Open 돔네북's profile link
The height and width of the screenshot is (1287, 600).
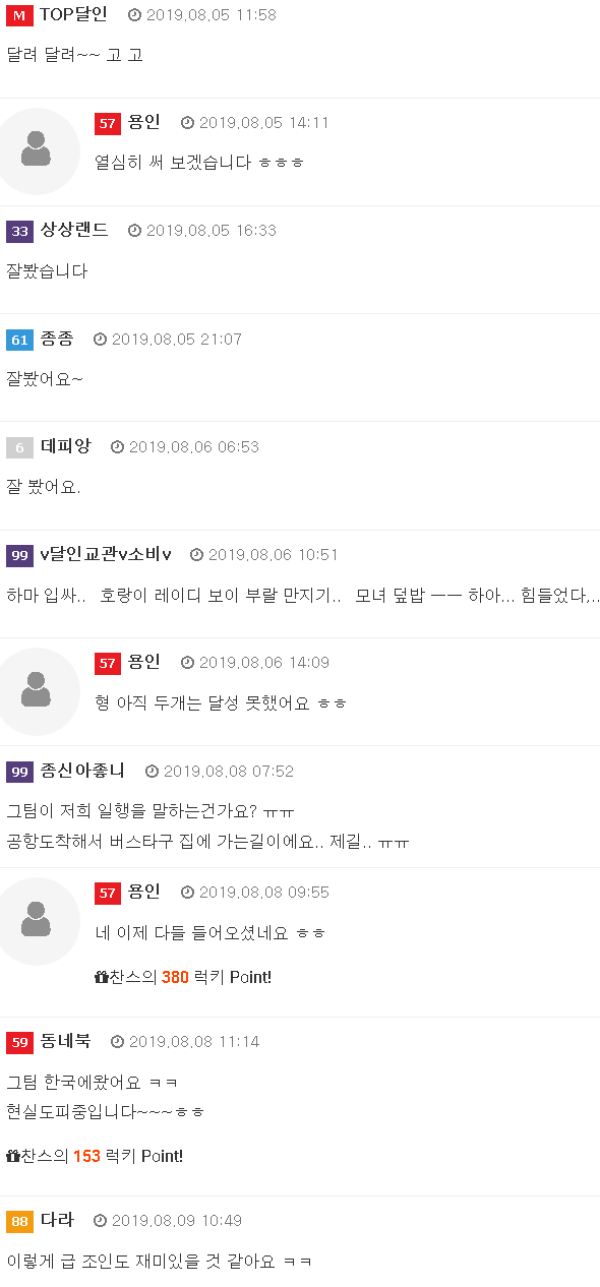66,1041
